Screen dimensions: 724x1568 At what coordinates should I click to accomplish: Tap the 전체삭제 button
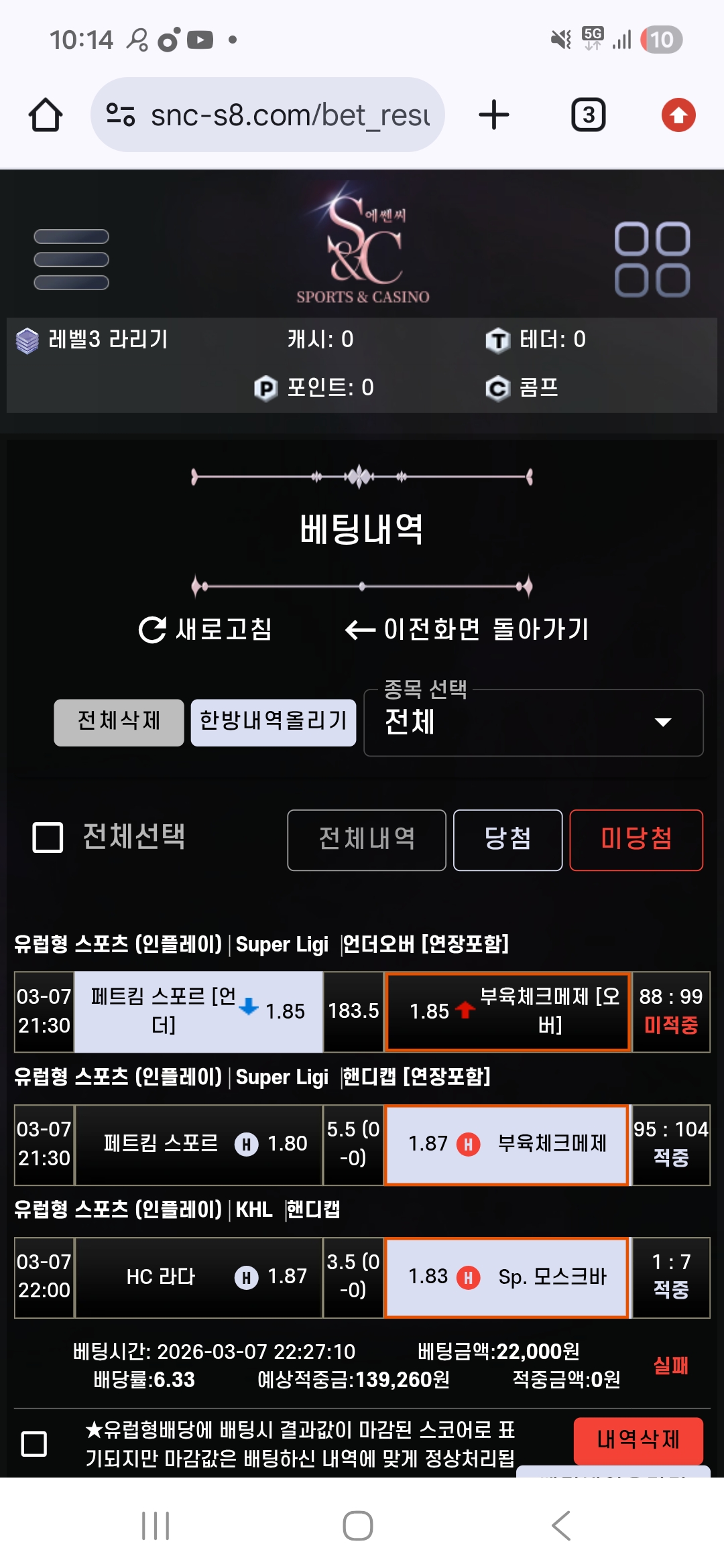[119, 722]
